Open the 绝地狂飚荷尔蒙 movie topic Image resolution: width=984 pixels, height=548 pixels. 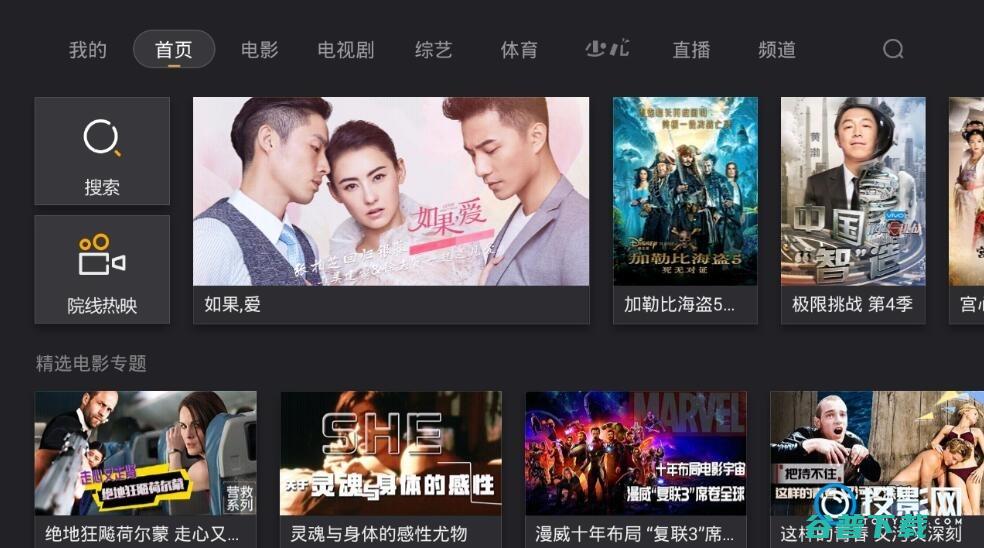point(146,465)
